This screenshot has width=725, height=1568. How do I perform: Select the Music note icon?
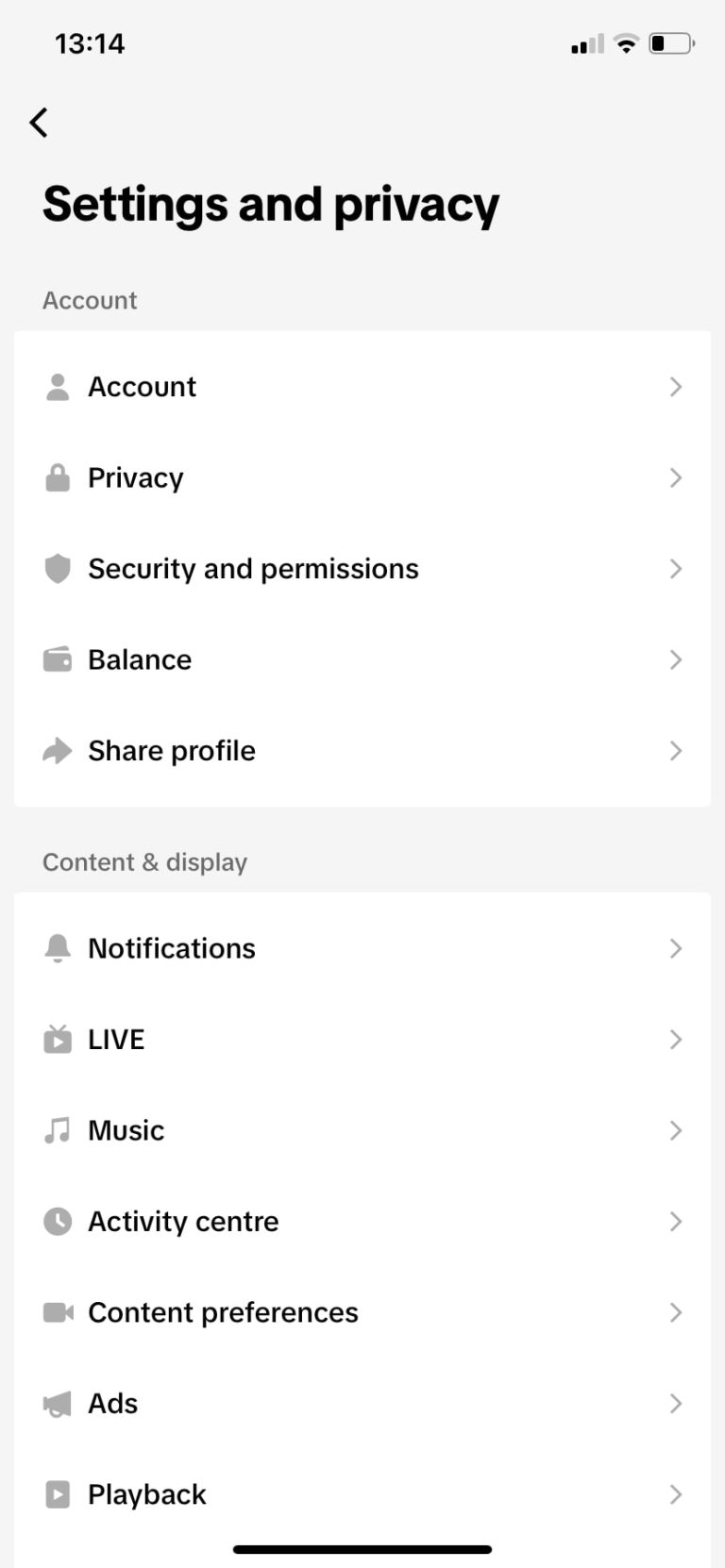point(58,1129)
